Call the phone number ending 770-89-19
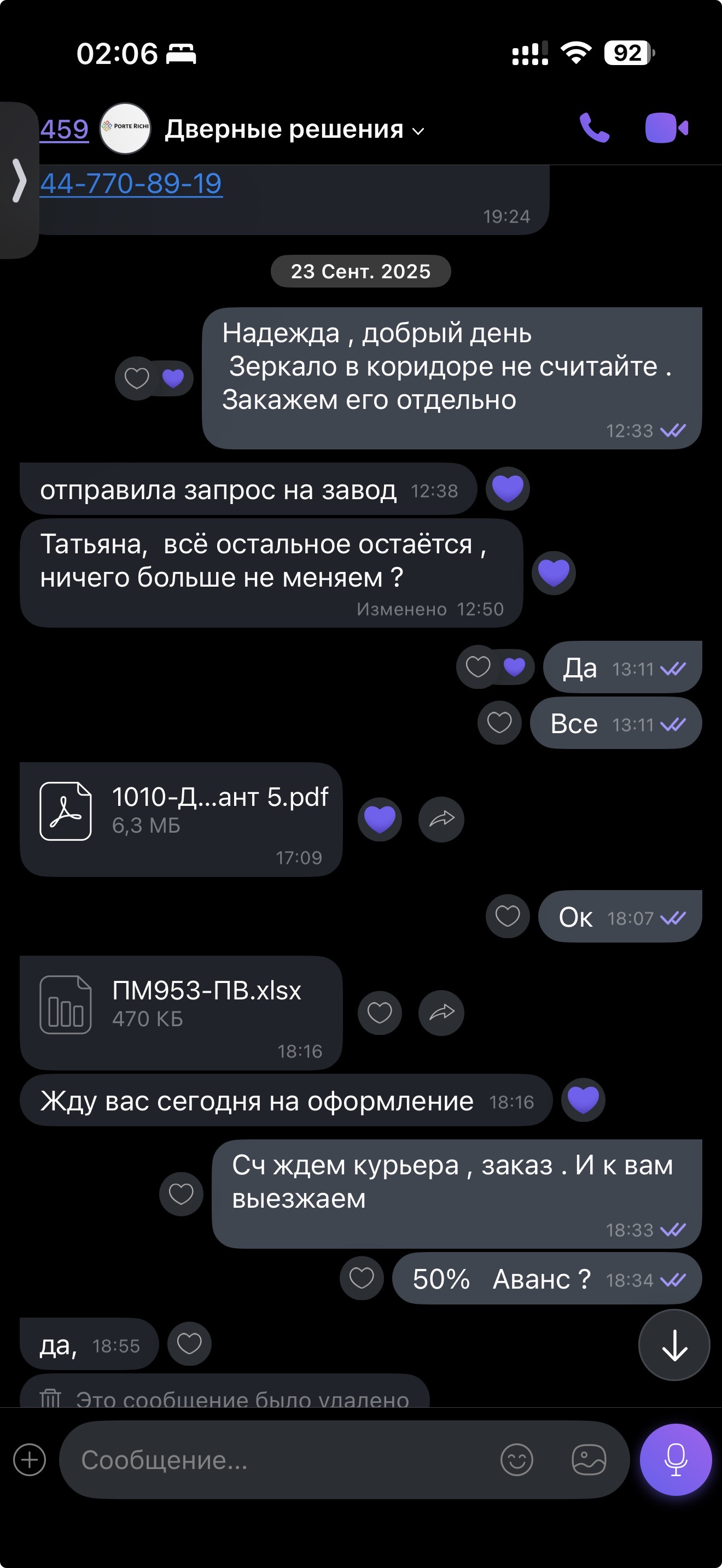 [x=131, y=184]
